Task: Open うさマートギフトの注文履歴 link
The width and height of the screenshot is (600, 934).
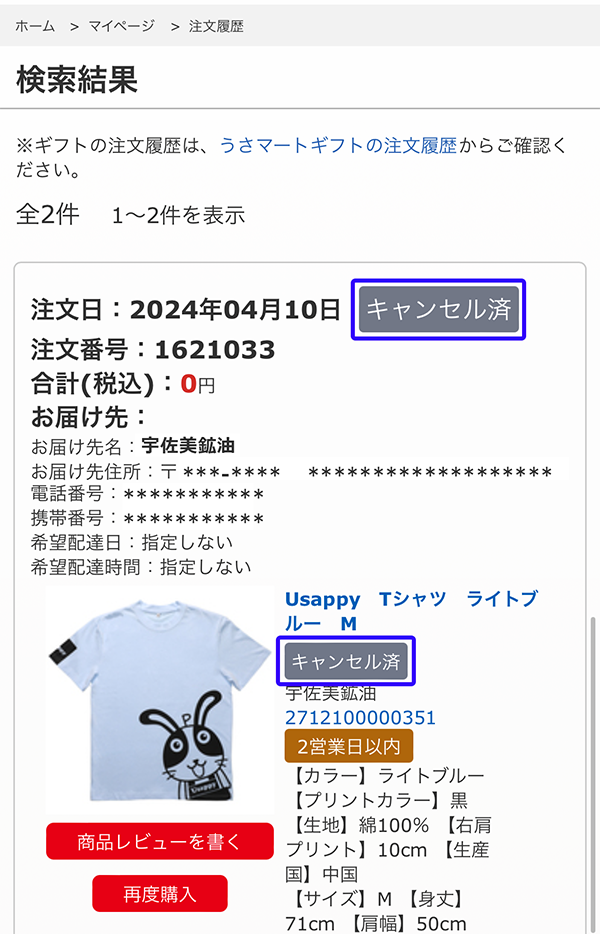Action: point(338,145)
